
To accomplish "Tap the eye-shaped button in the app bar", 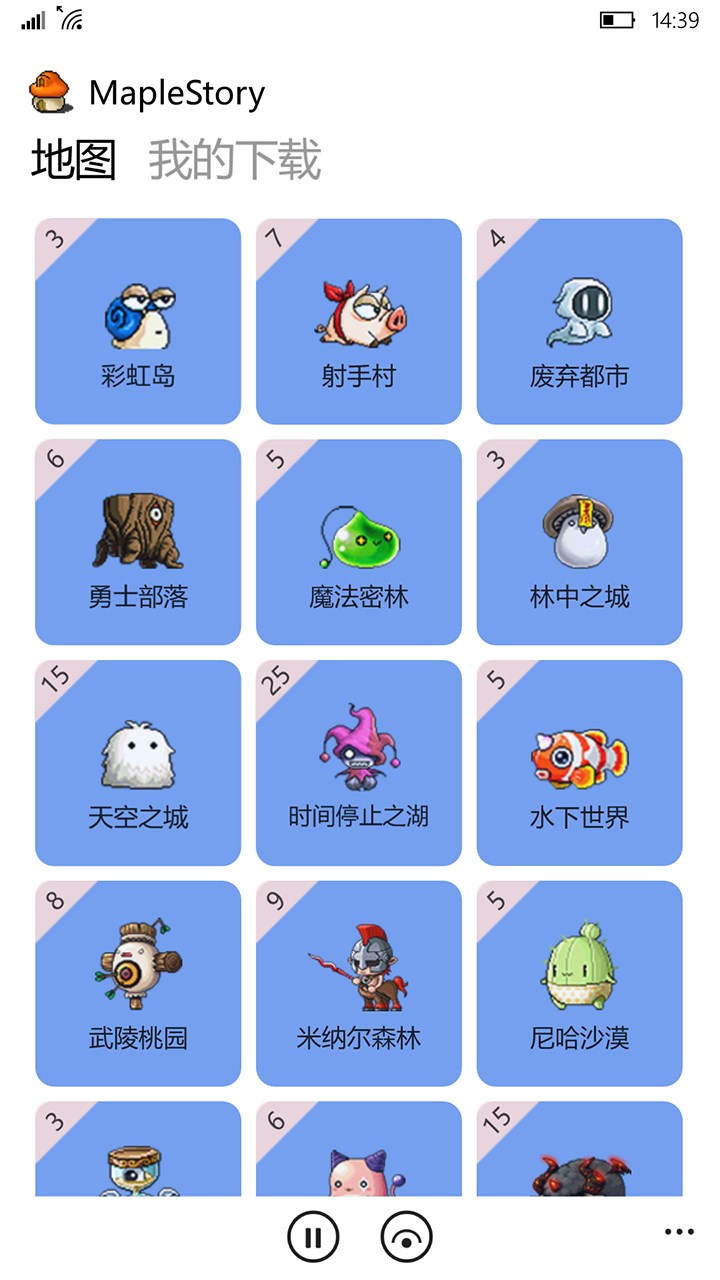I will [405, 1236].
